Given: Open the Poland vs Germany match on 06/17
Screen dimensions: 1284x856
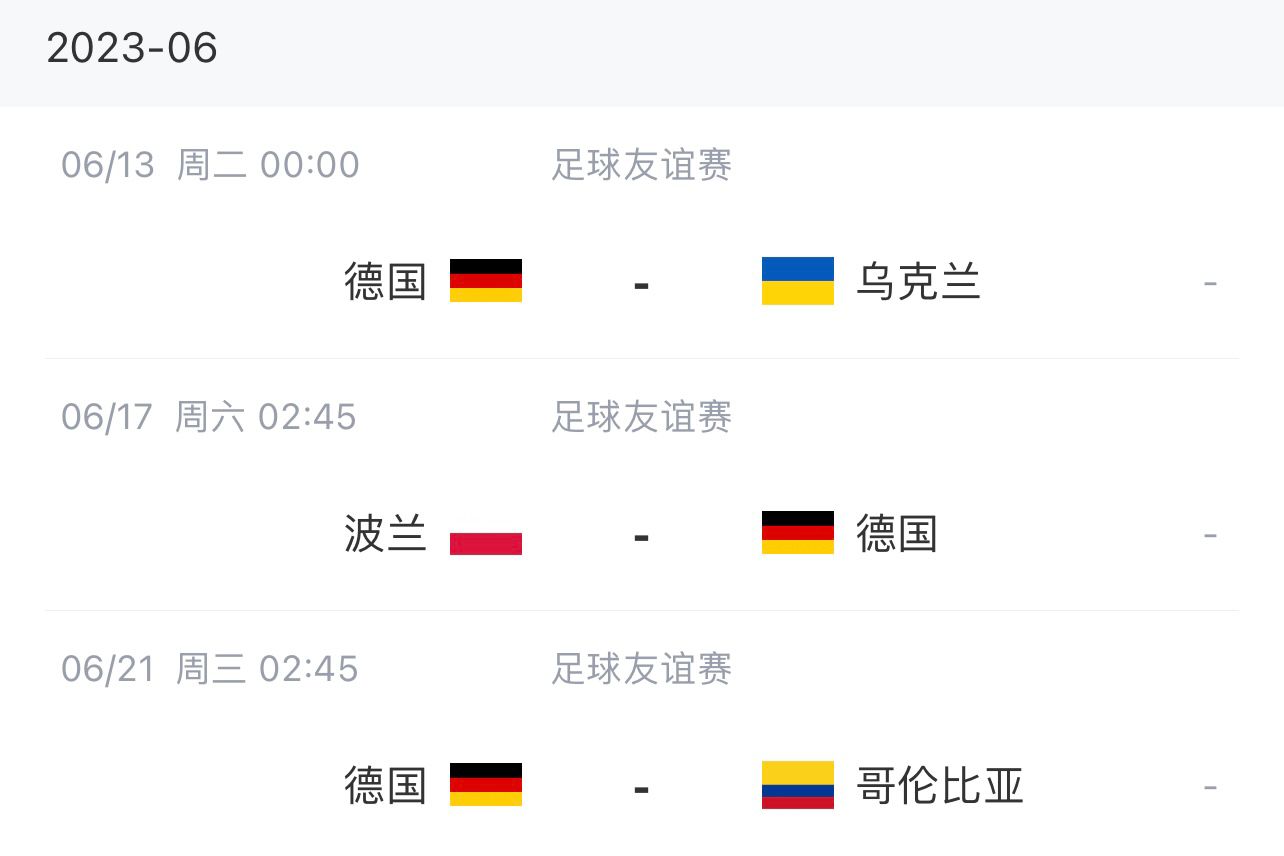Looking at the screenshot, I should pos(641,534).
